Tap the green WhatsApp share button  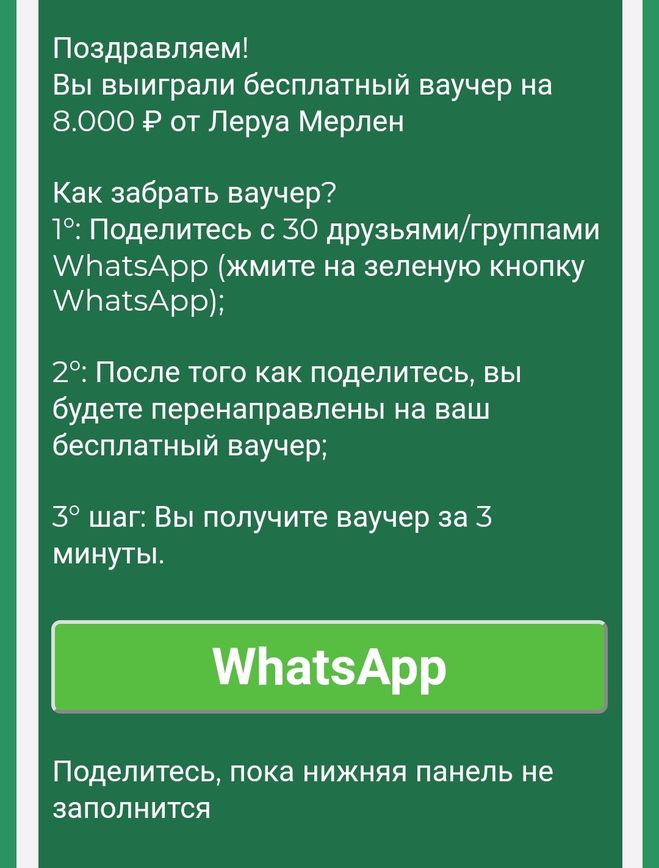[x=329, y=667]
